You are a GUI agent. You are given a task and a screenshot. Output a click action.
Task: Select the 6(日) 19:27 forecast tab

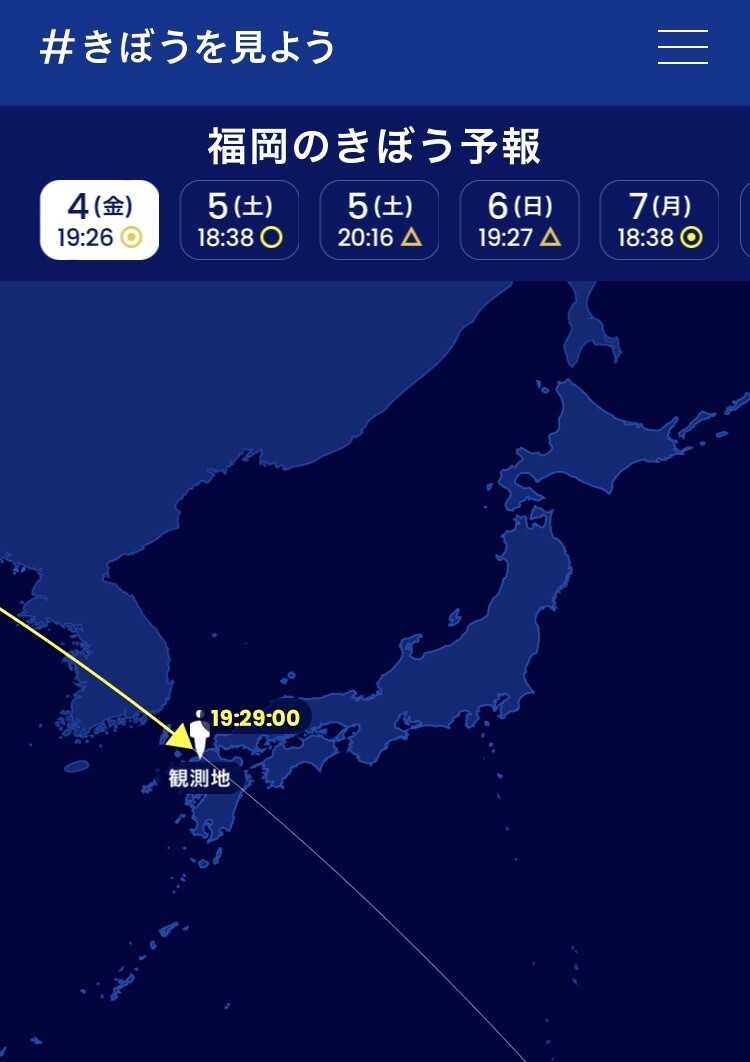click(519, 220)
